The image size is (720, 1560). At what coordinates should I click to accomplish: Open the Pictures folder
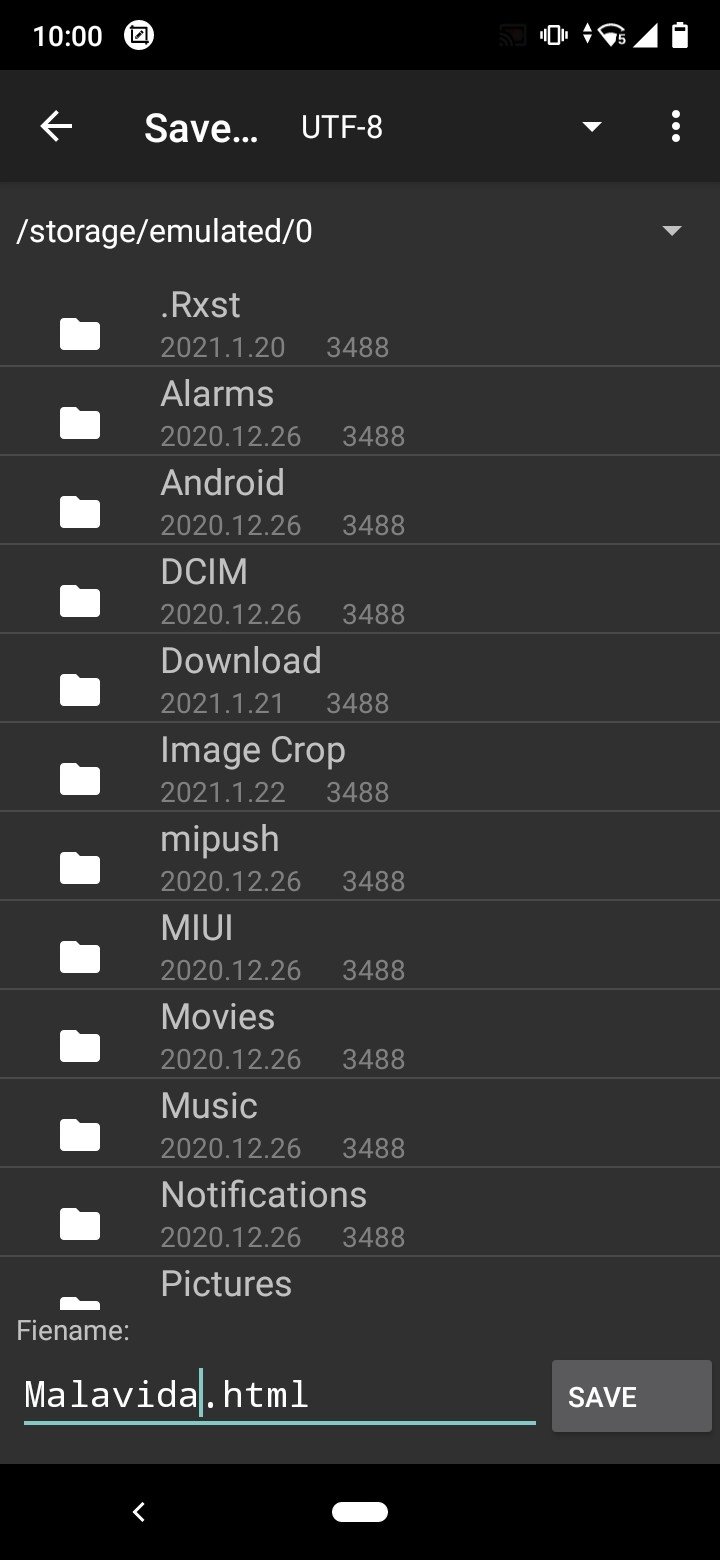(360, 1283)
